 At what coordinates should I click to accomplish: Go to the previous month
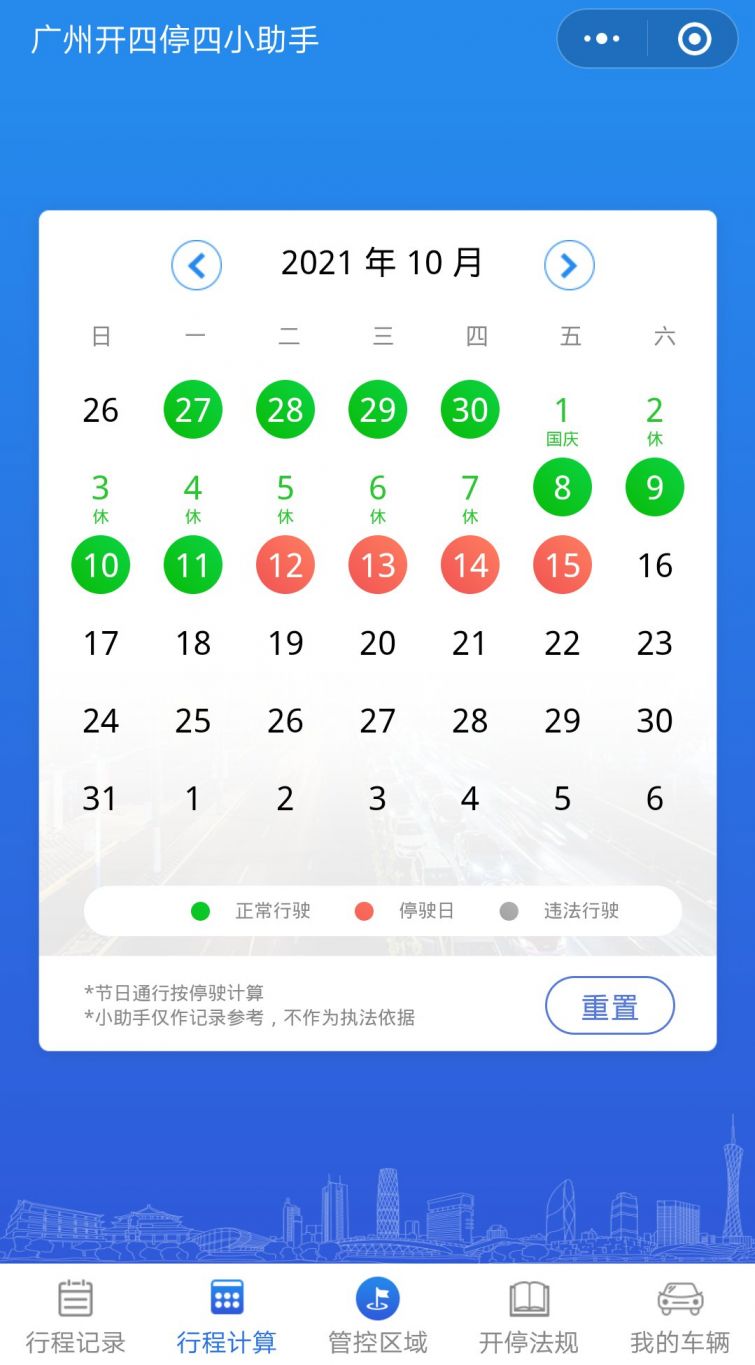(196, 265)
